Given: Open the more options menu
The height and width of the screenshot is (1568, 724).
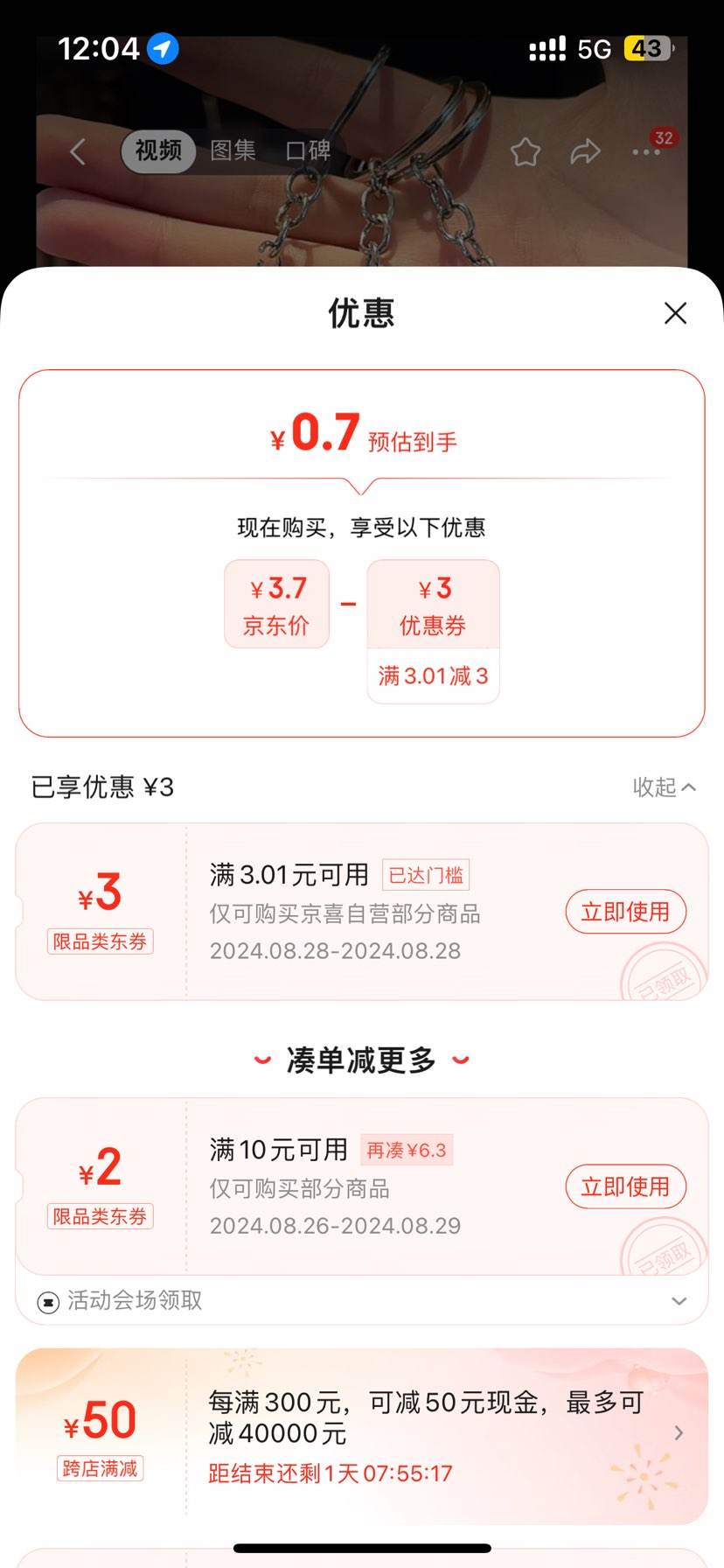Looking at the screenshot, I should tap(646, 152).
